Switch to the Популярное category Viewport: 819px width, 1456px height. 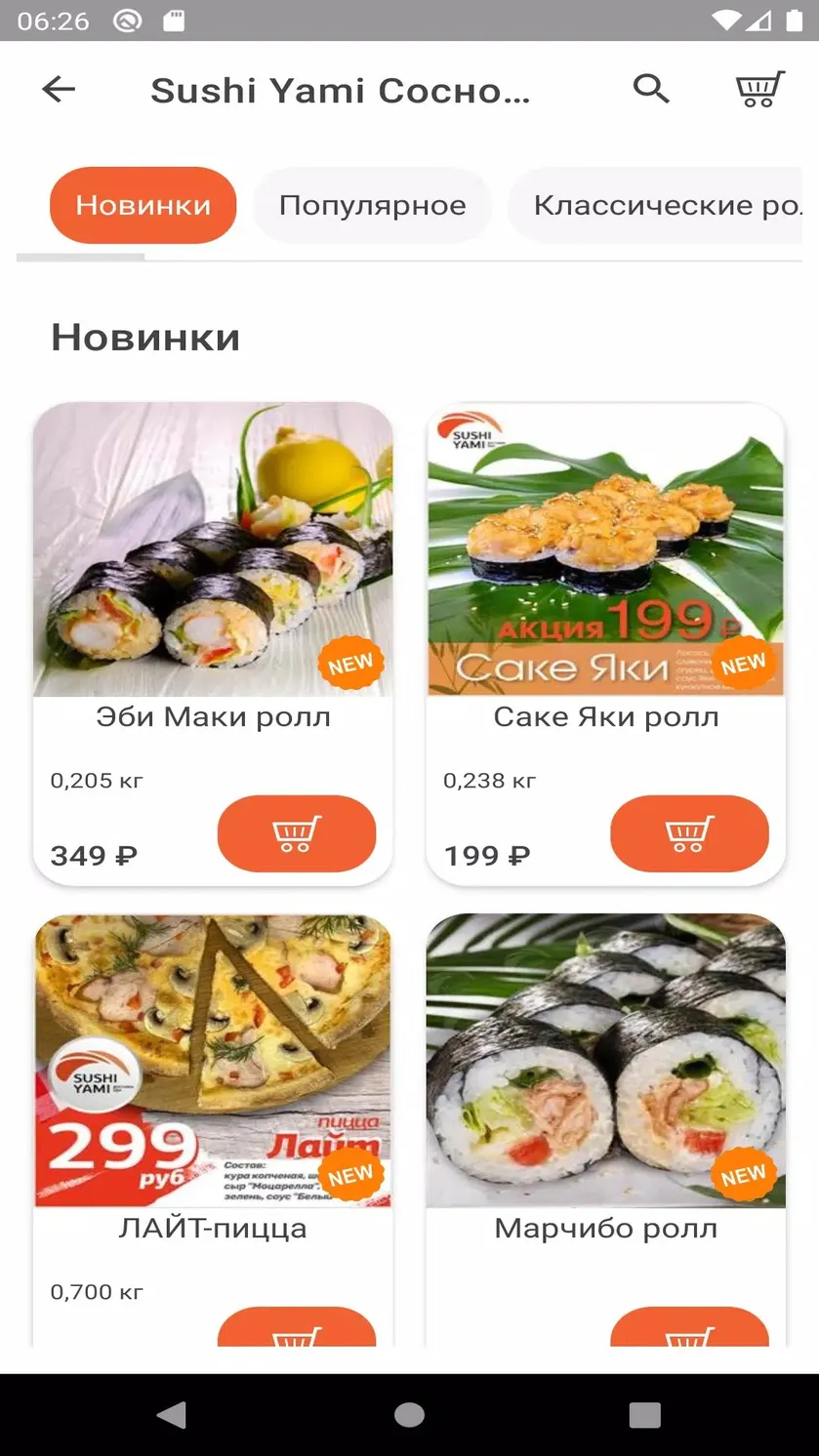point(373,205)
